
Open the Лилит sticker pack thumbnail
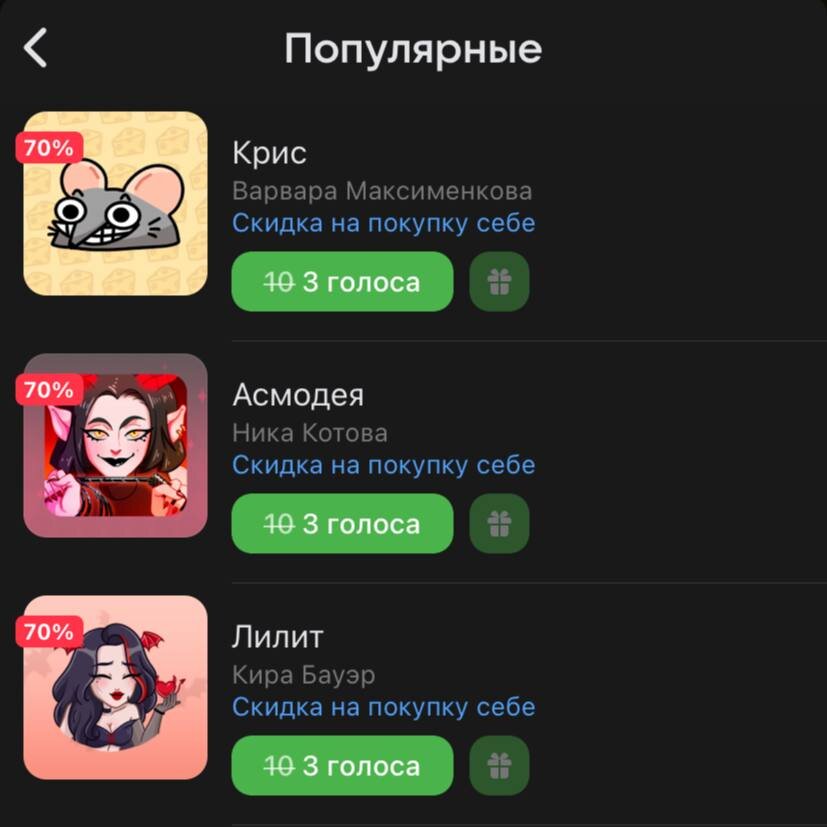click(115, 688)
